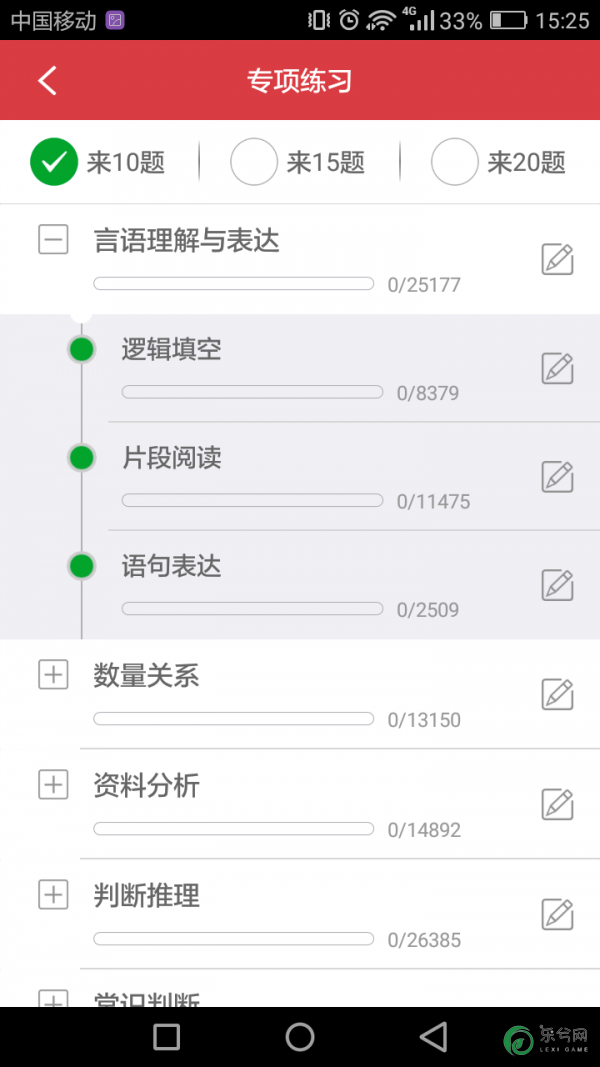Expand the 资料分析 section
Screen dimensions: 600x1067
tap(53, 784)
